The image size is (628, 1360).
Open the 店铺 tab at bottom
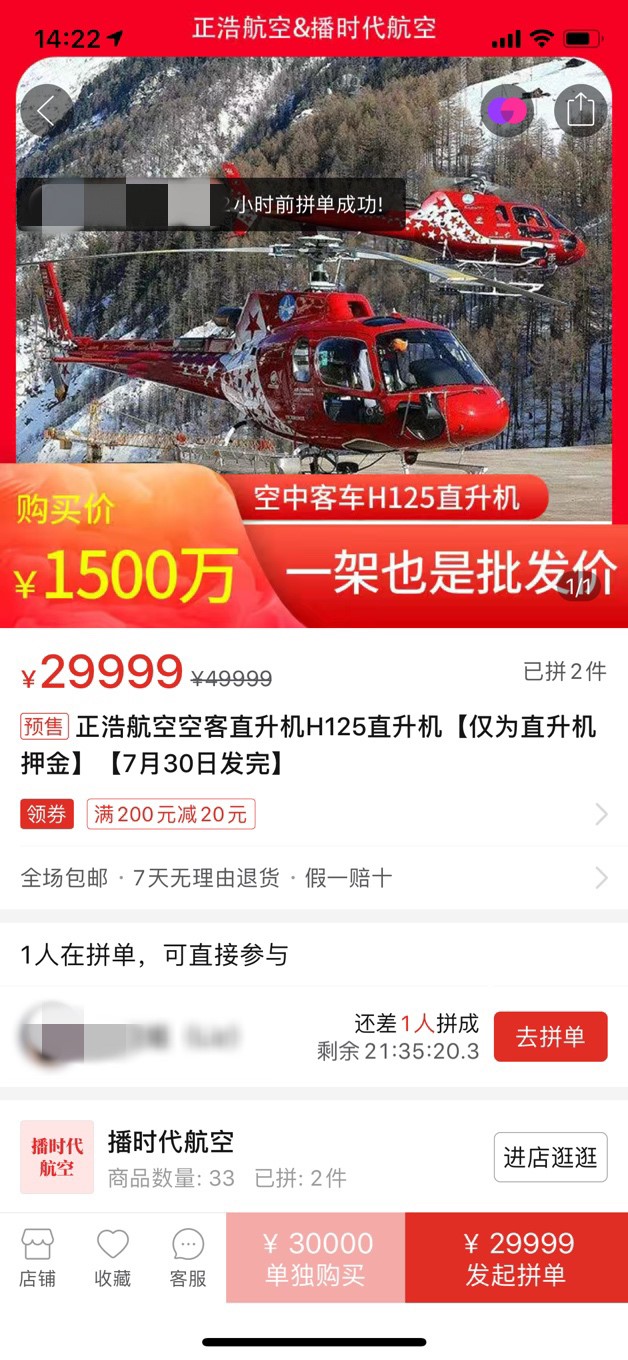pos(38,1258)
